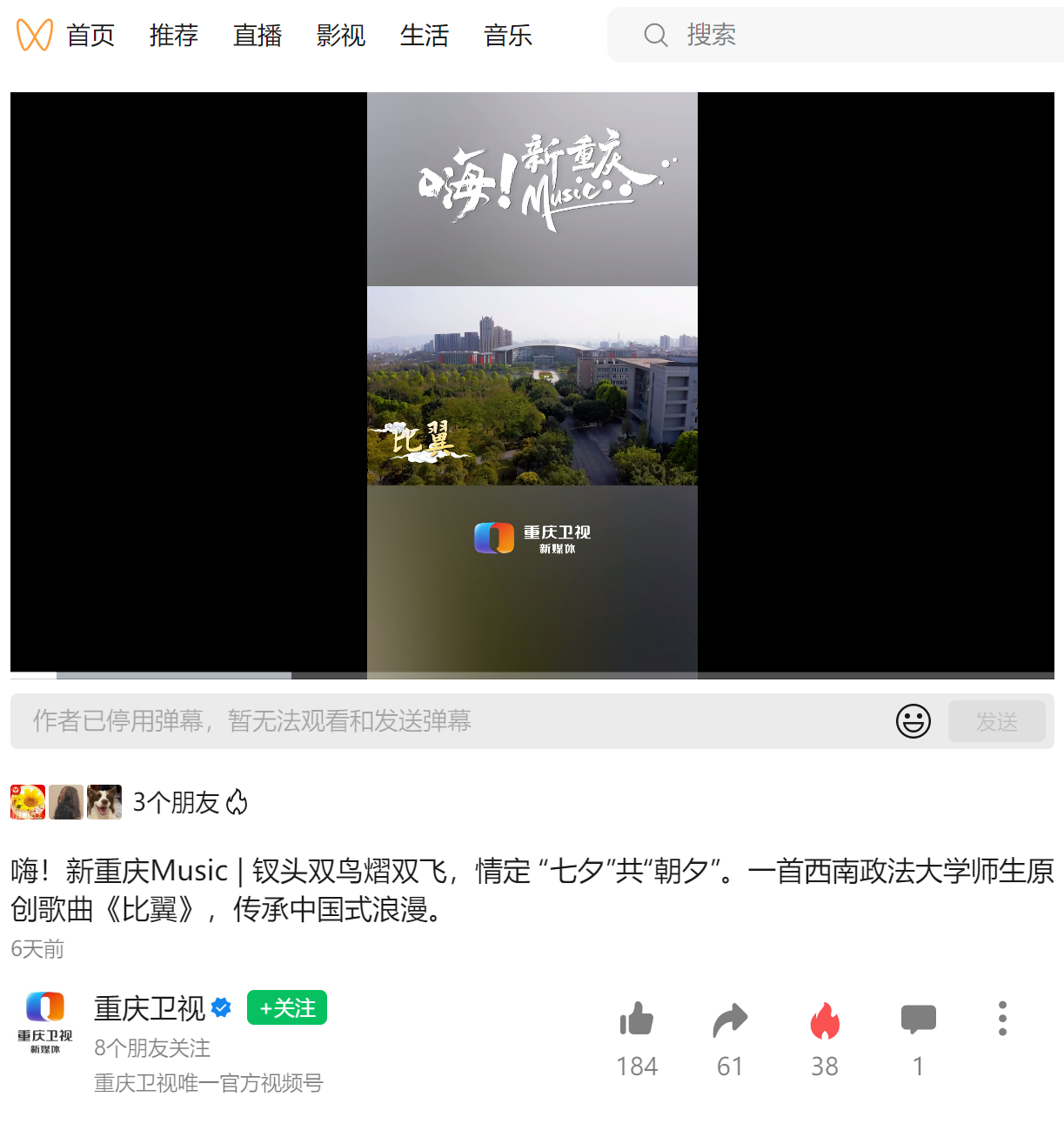This screenshot has width=1064, height=1137.
Task: Go to the 影视 tab
Action: pos(340,36)
